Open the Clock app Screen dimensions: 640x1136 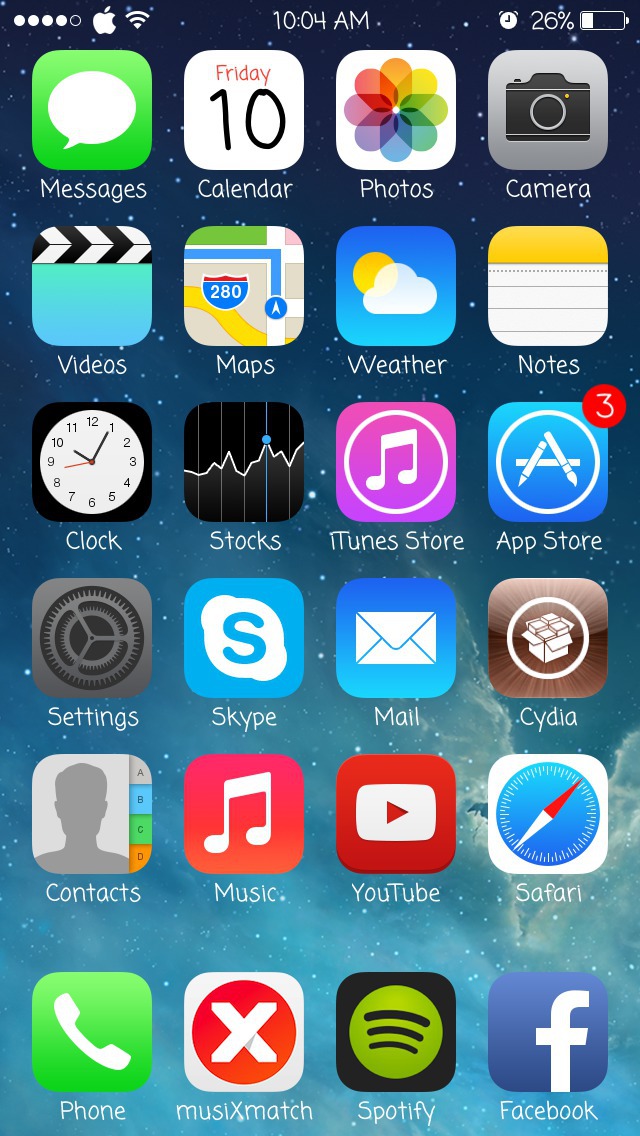92,462
